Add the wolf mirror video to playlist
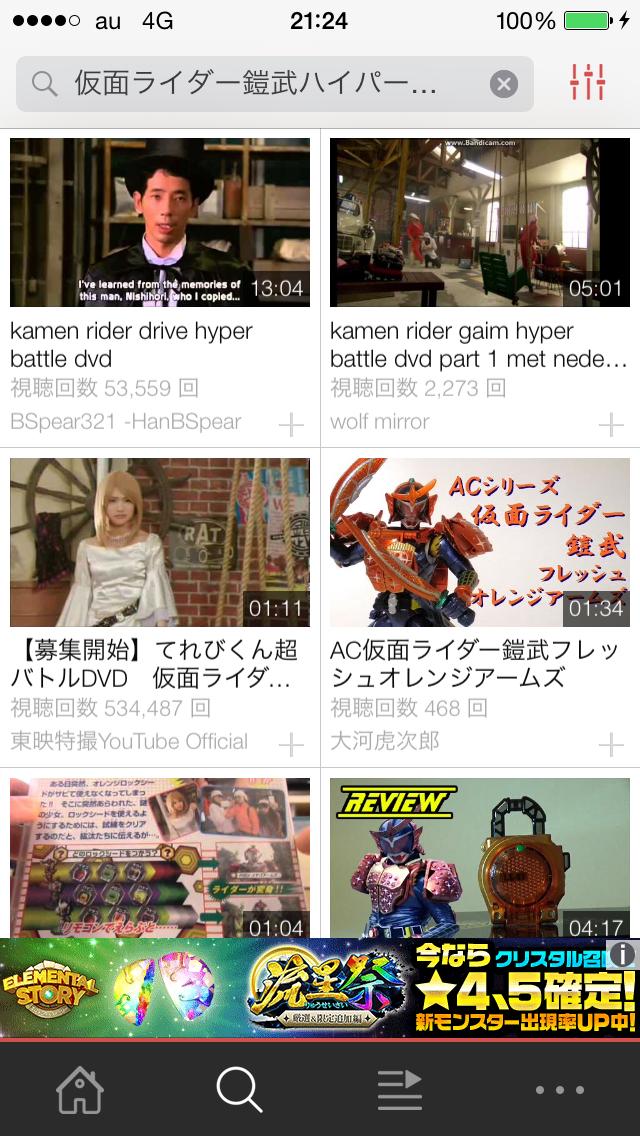Screen dimensions: 640x1136 click(611, 424)
